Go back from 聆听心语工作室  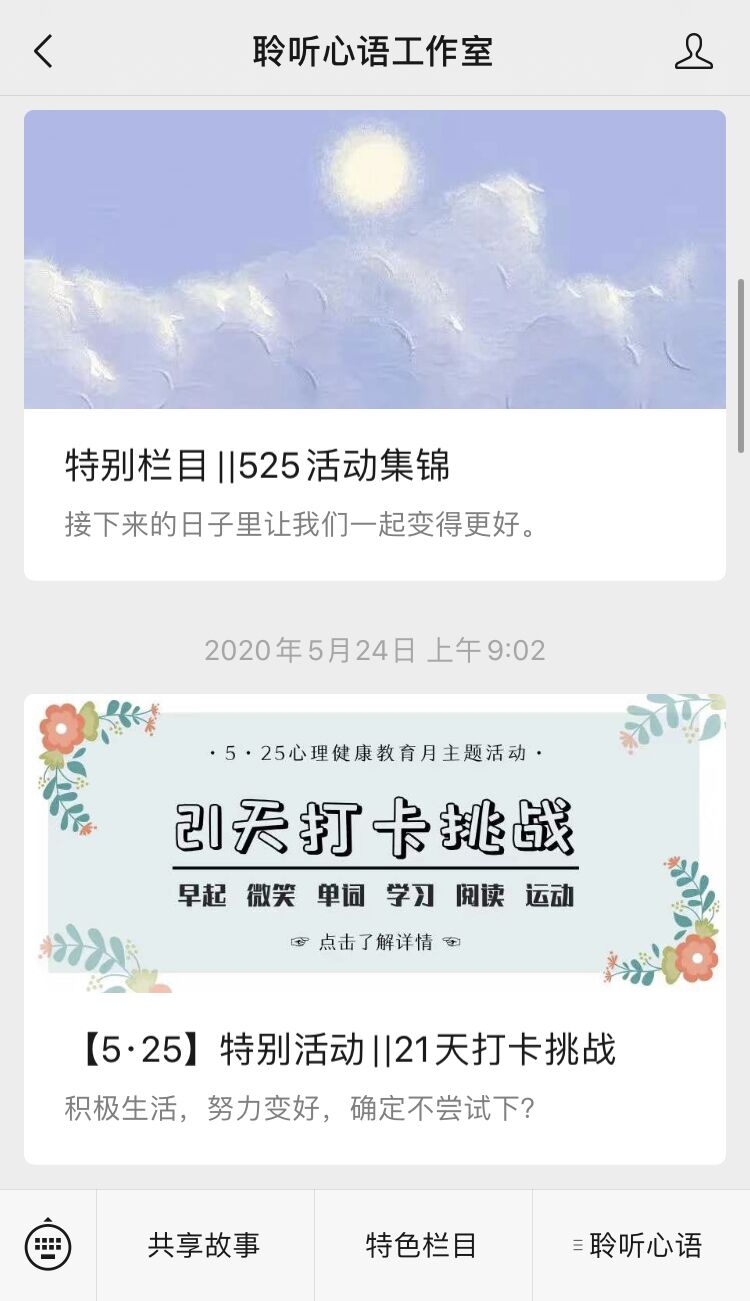point(43,51)
